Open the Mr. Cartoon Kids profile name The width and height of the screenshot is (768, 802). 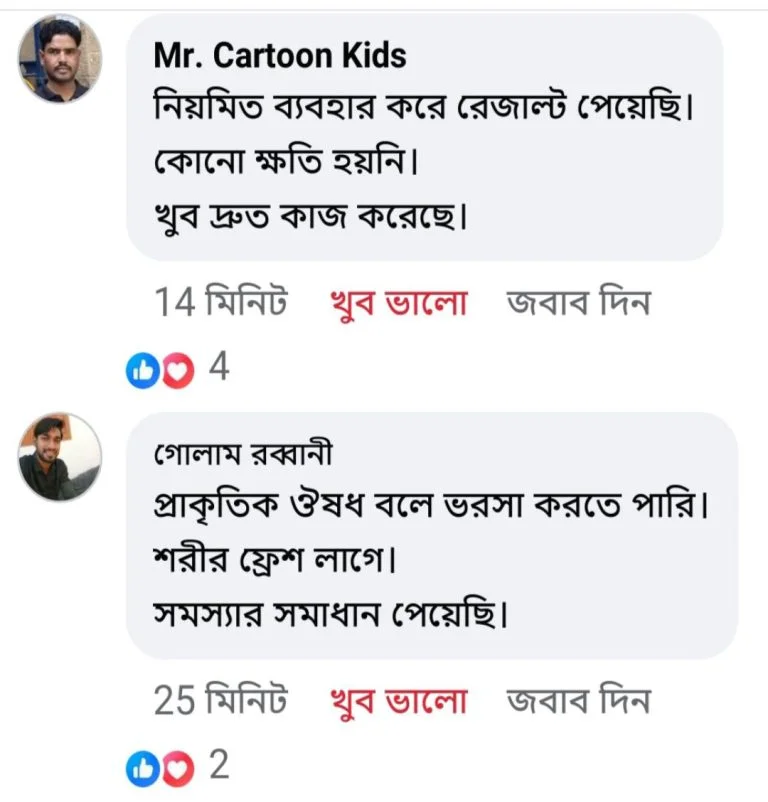[279, 56]
